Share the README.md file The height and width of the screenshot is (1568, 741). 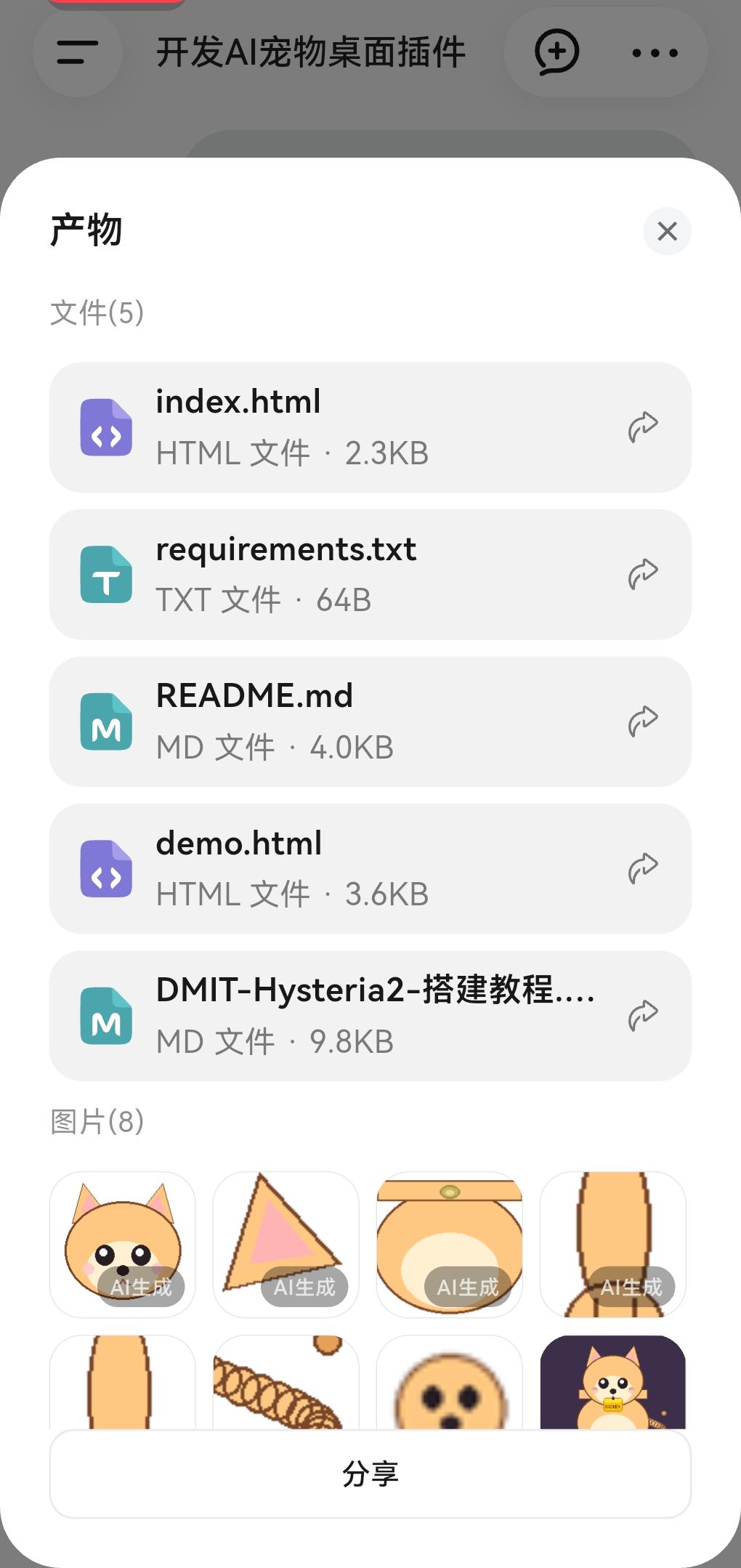643,722
